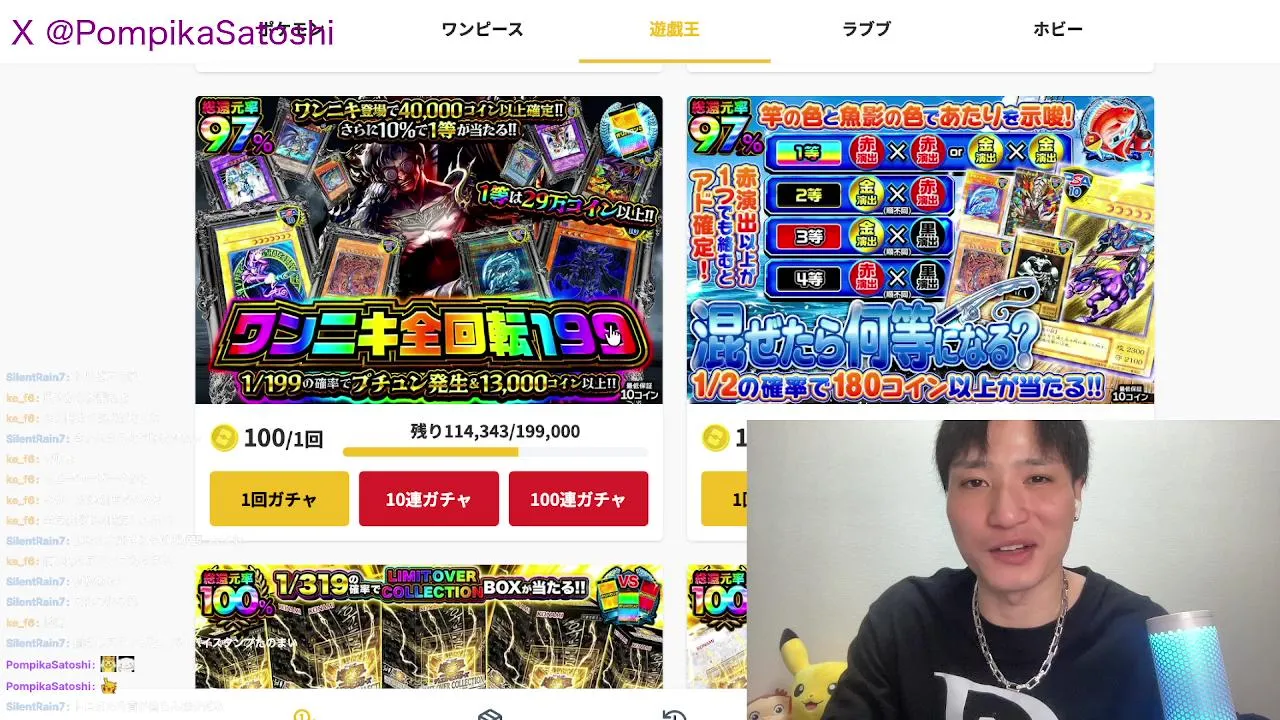Open the 混ぜたら何等になる gacha banner

(920, 250)
